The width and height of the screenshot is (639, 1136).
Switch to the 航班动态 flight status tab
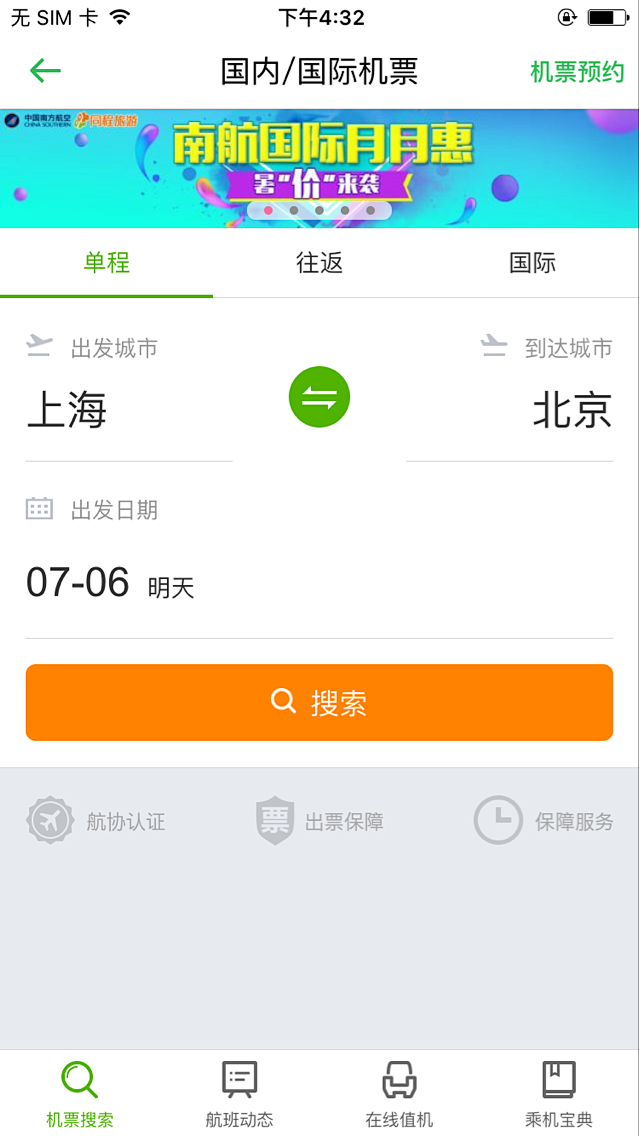[x=239, y=1094]
